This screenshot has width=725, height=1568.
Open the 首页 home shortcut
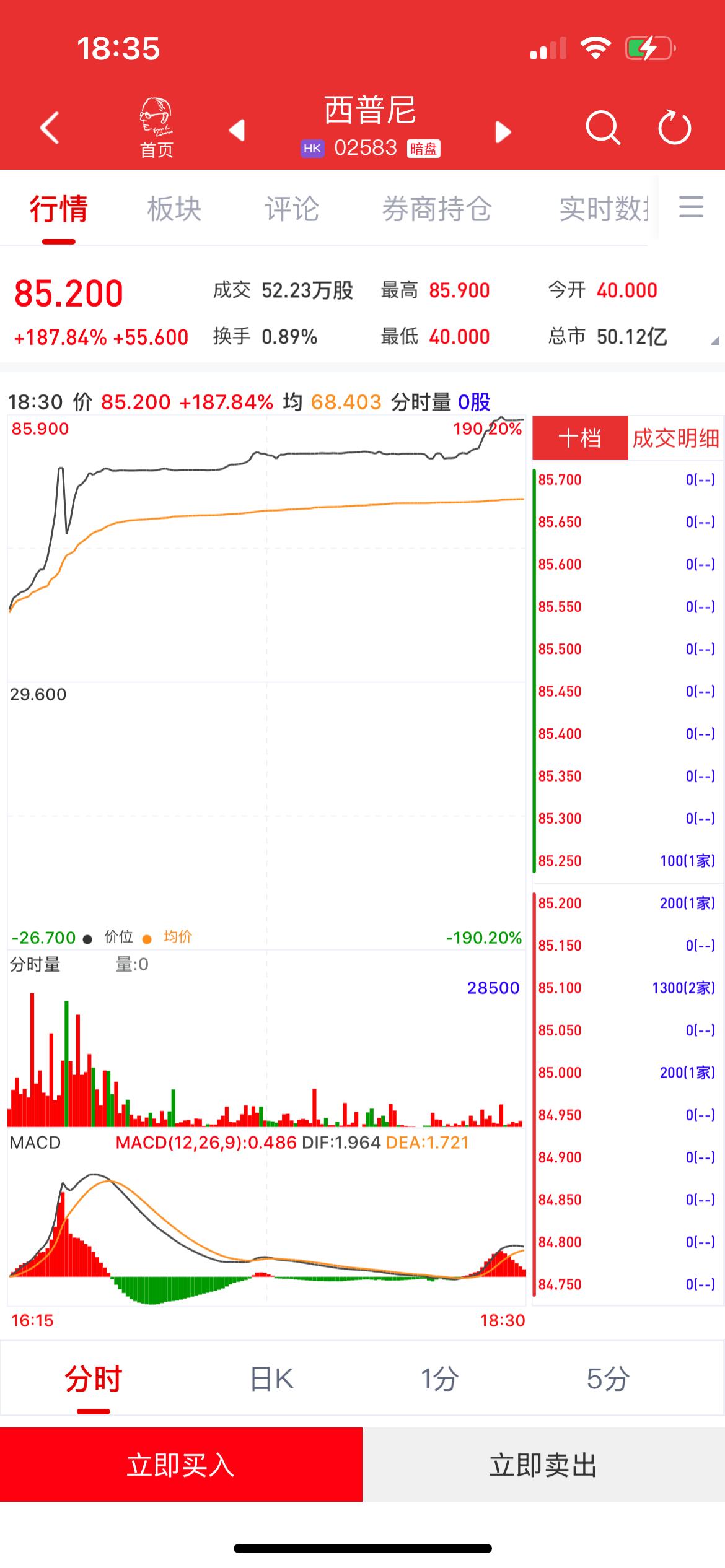coord(156,128)
